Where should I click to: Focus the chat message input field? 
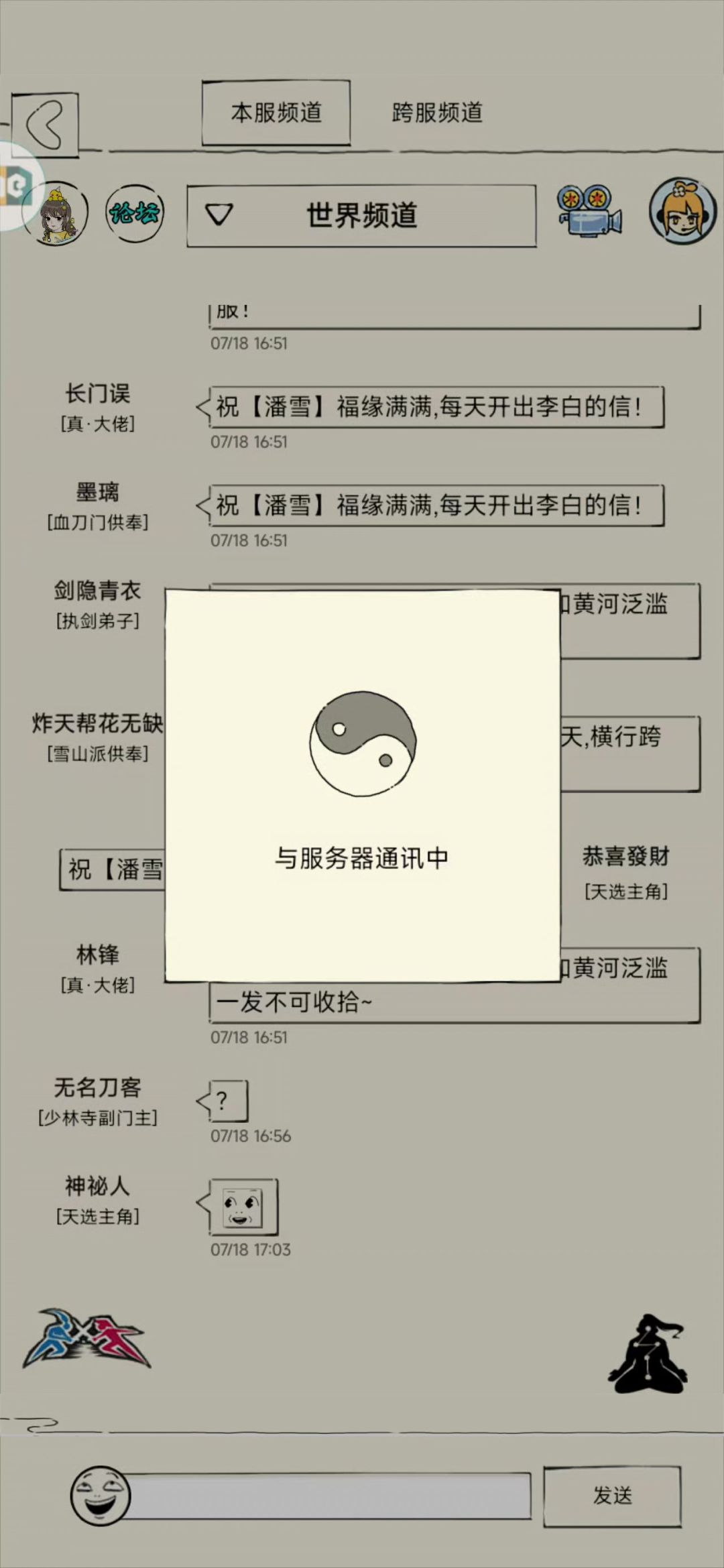point(328,1496)
